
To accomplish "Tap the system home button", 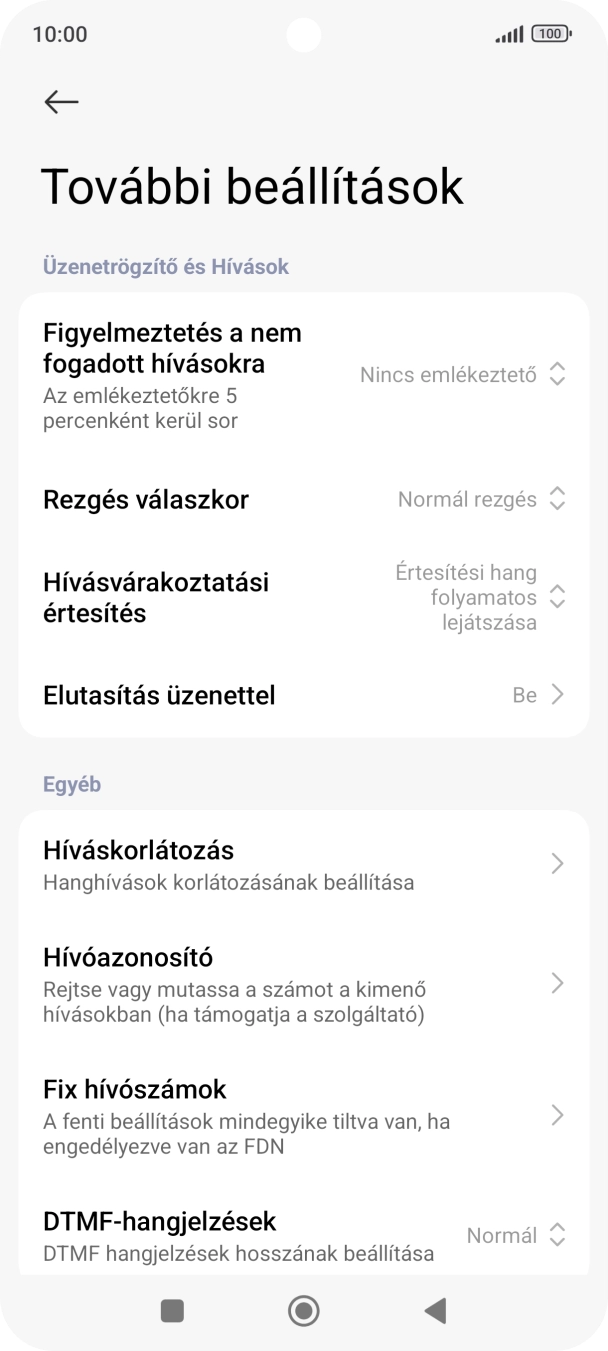I will (x=303, y=1311).
